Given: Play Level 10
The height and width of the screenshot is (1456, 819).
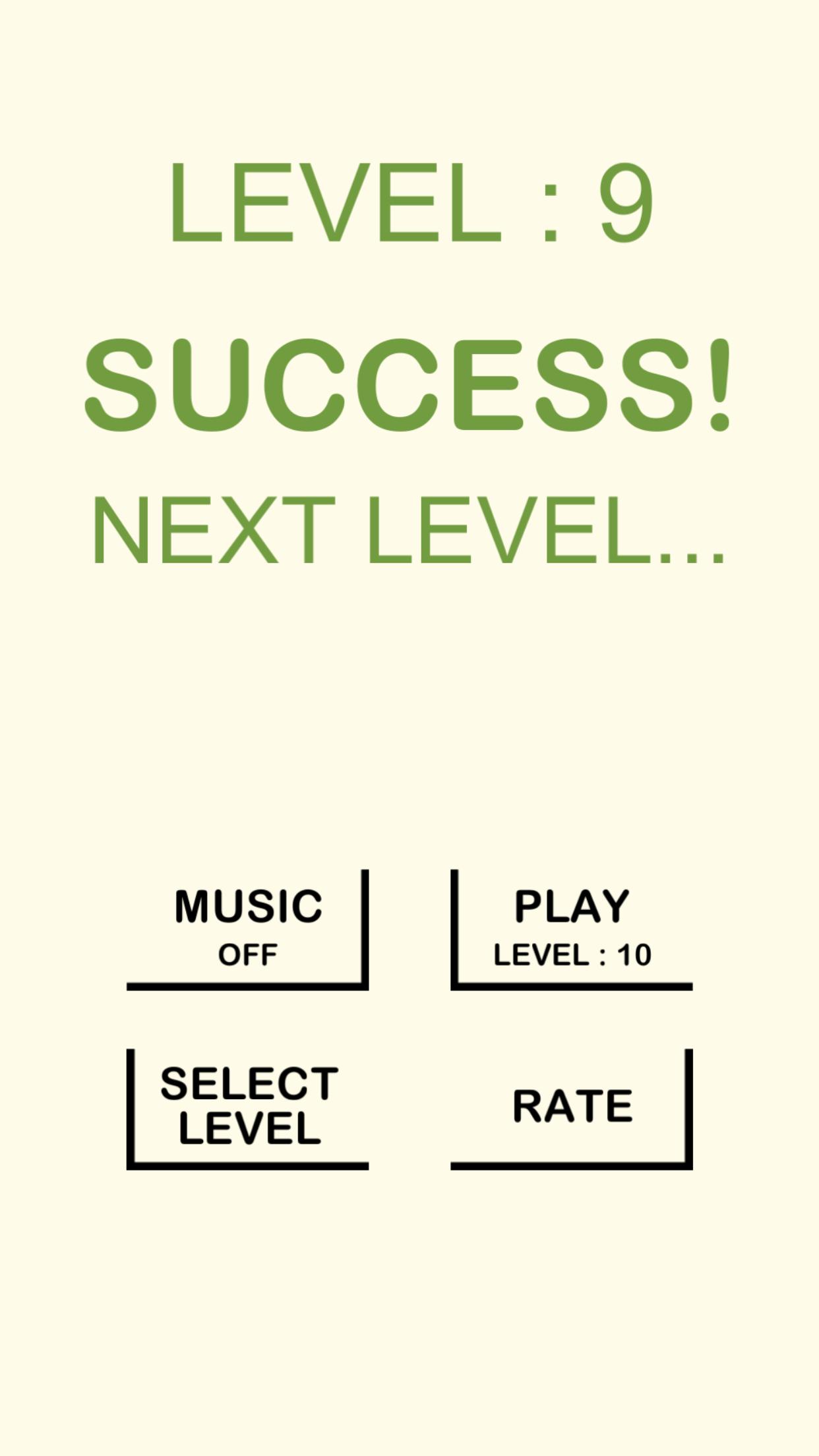Looking at the screenshot, I should (x=572, y=928).
